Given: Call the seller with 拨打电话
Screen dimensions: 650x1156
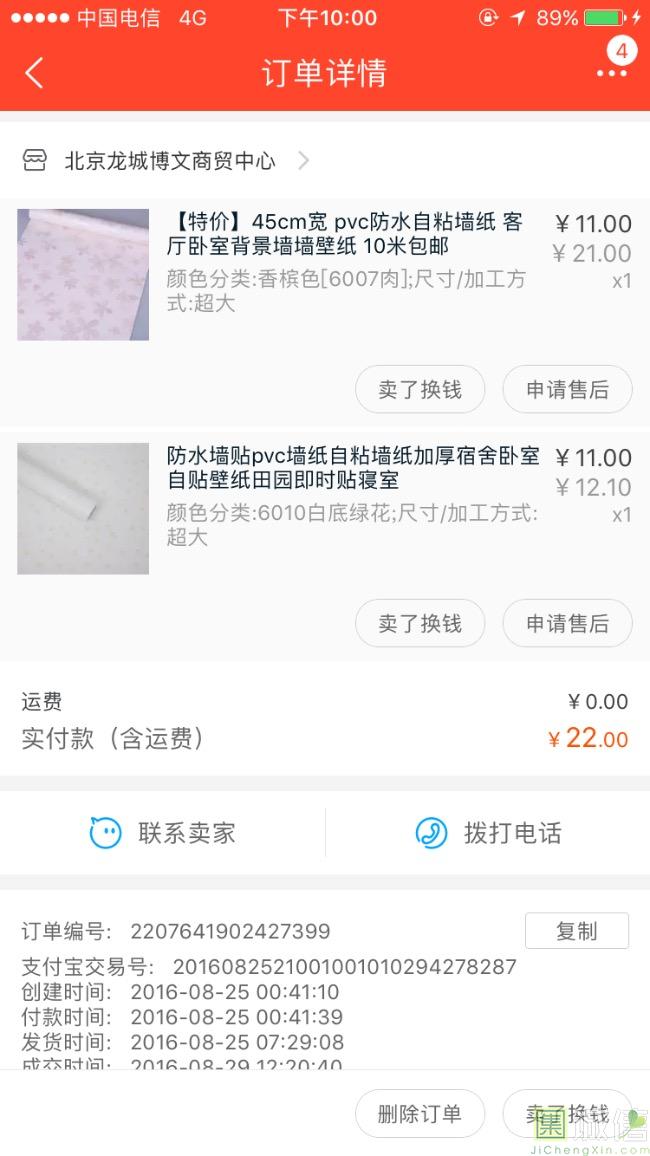Looking at the screenshot, I should [x=488, y=832].
